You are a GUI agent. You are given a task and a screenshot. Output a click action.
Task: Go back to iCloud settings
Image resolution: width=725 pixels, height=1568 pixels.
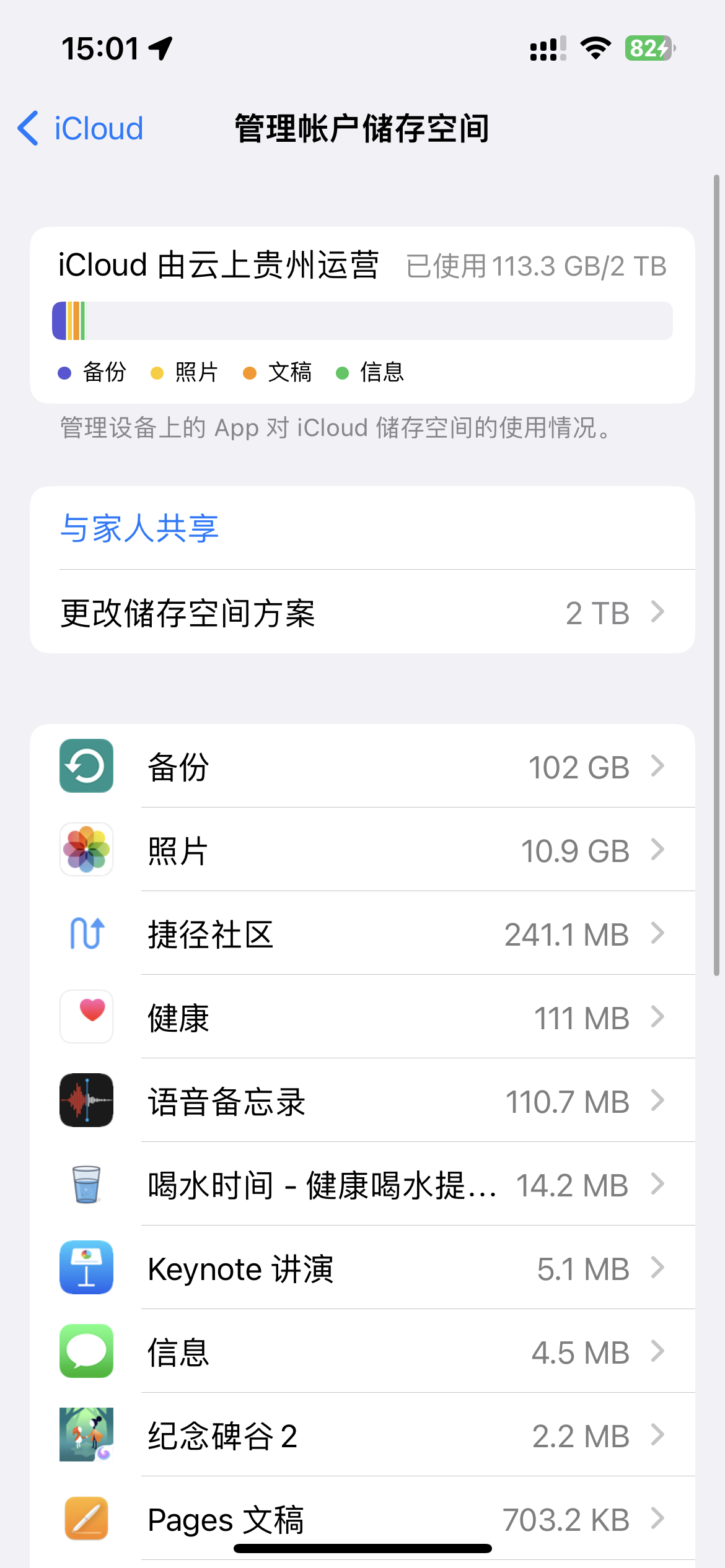[x=81, y=129]
